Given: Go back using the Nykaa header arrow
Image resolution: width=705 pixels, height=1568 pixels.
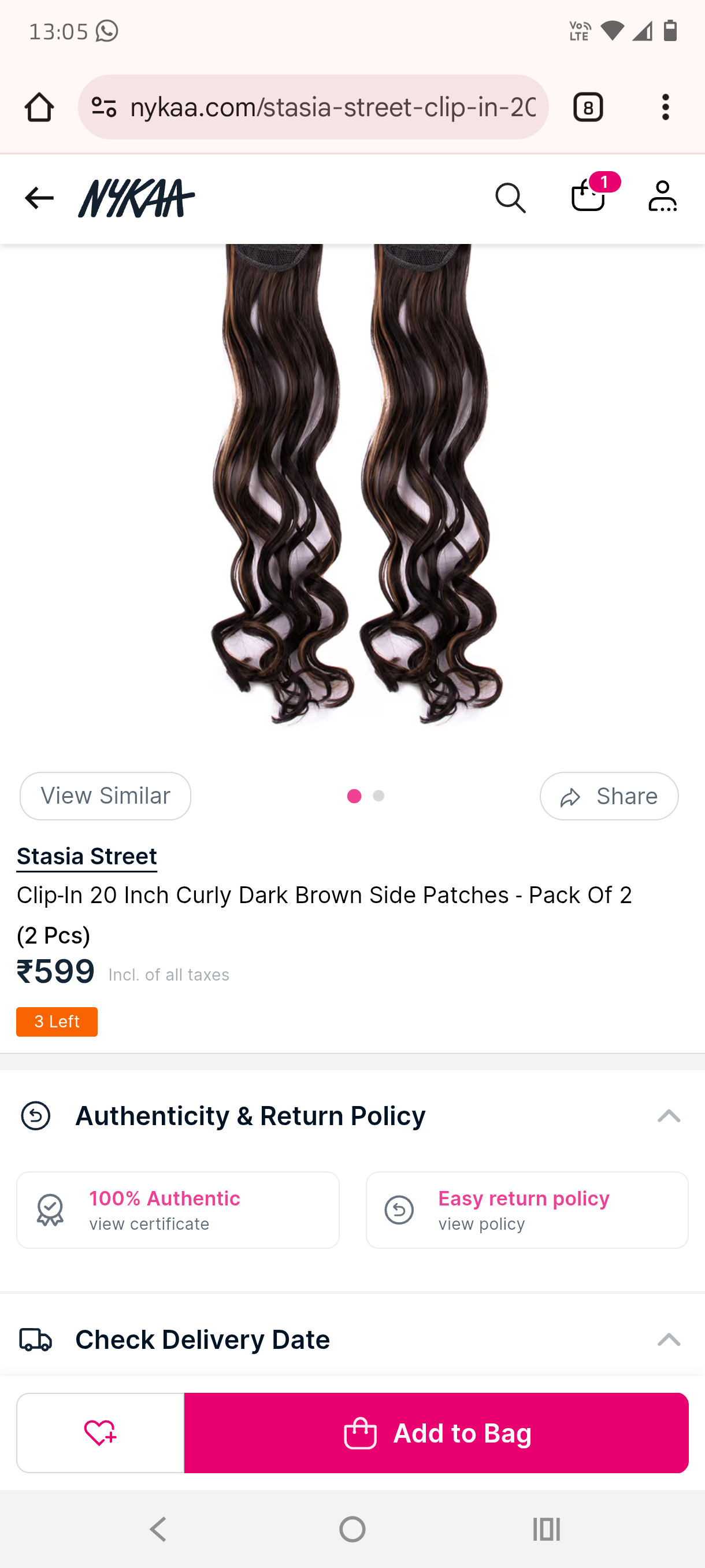Looking at the screenshot, I should pyautogui.click(x=39, y=198).
